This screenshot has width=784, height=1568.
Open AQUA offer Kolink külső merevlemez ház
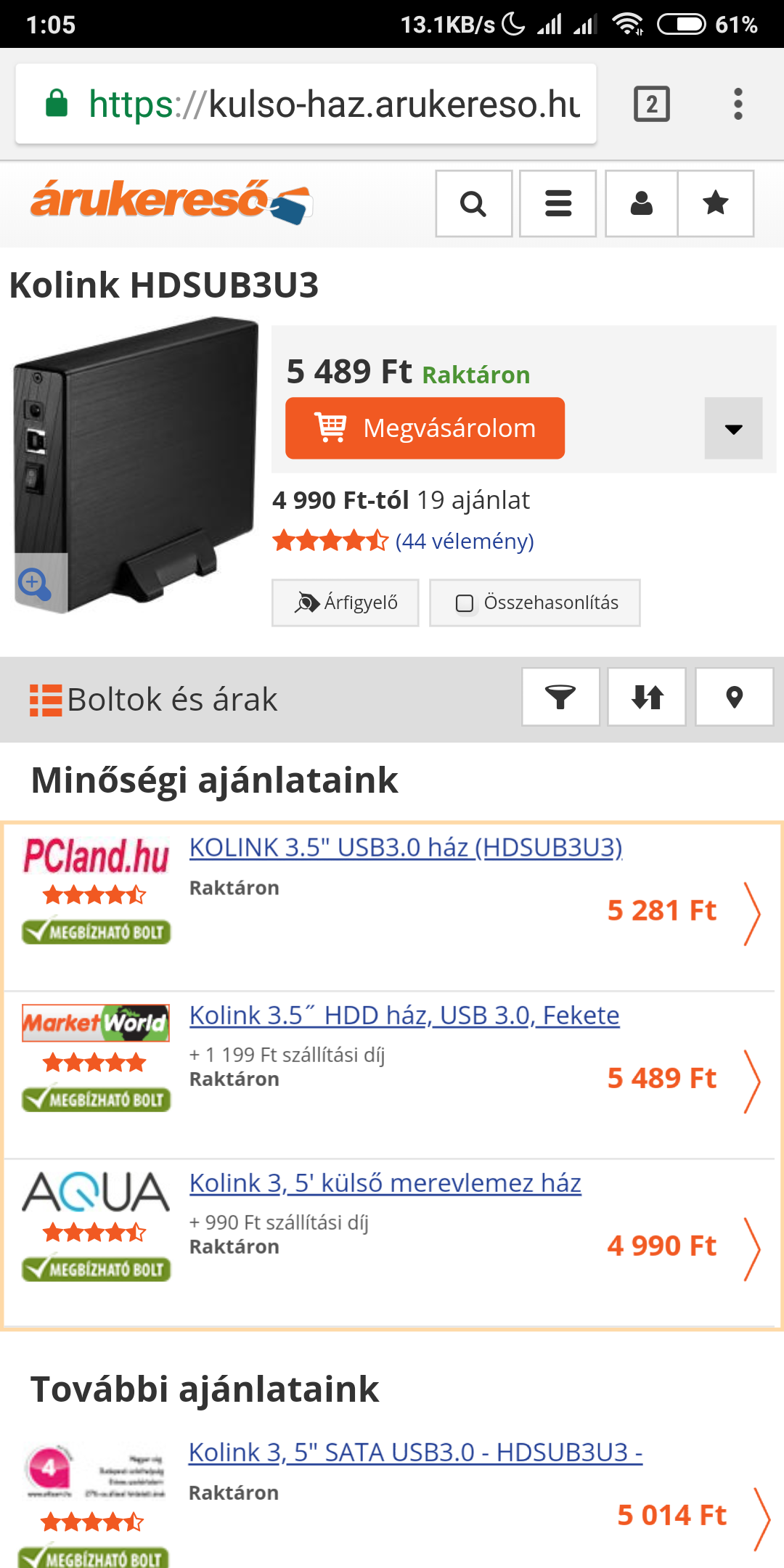(385, 1183)
